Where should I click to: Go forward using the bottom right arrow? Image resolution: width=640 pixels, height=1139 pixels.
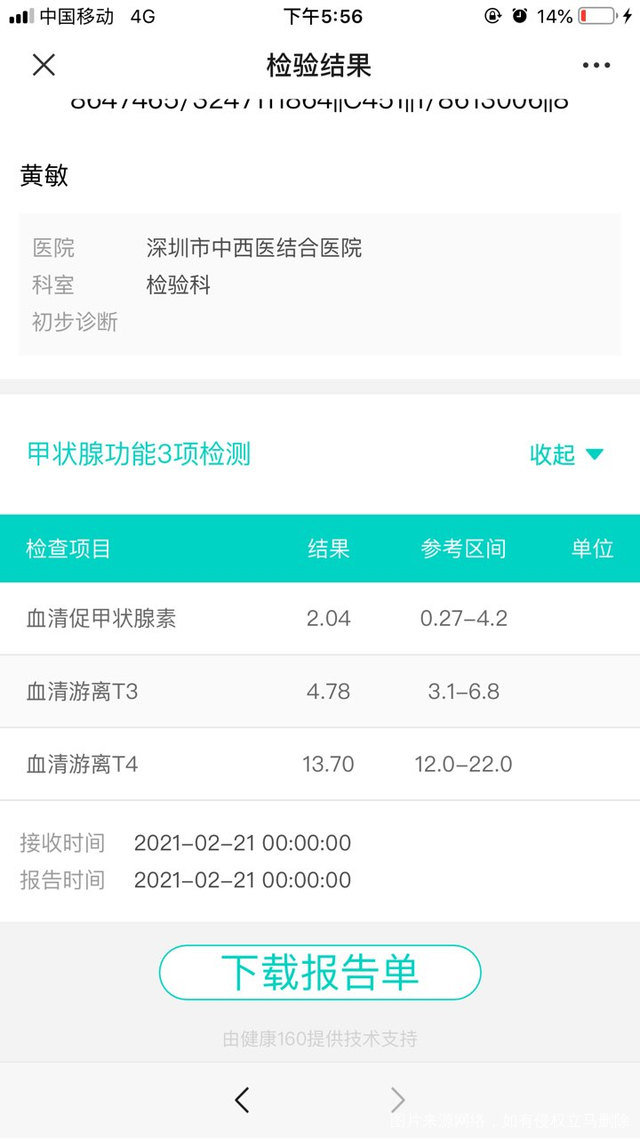[398, 1100]
